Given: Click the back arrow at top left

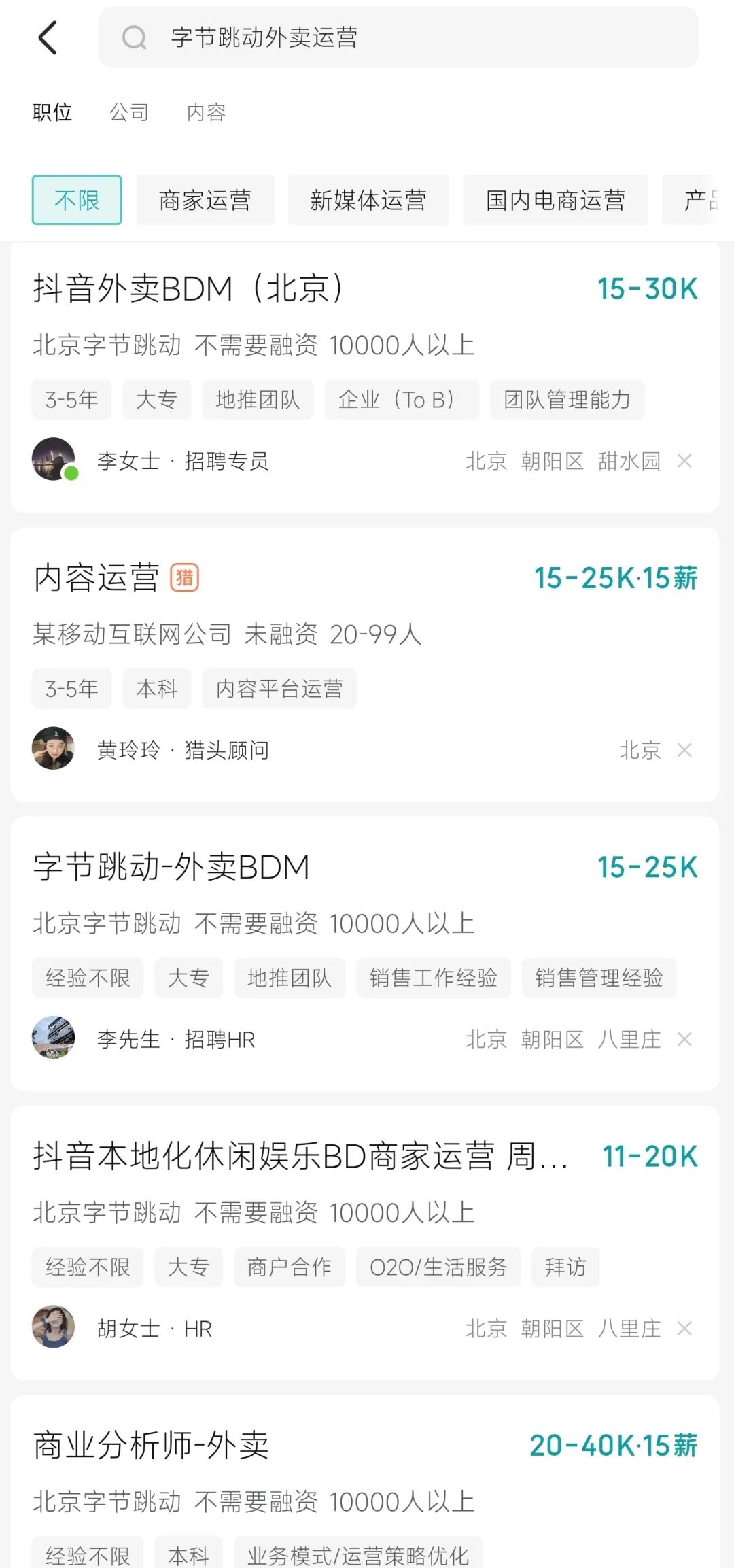Looking at the screenshot, I should [46, 37].
